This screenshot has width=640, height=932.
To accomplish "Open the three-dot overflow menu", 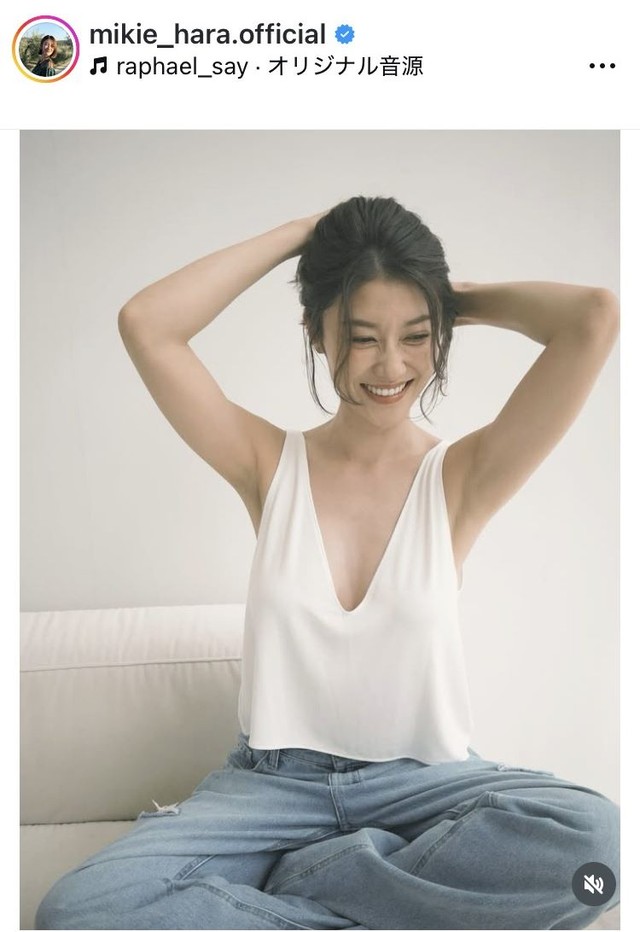I will click(x=602, y=67).
